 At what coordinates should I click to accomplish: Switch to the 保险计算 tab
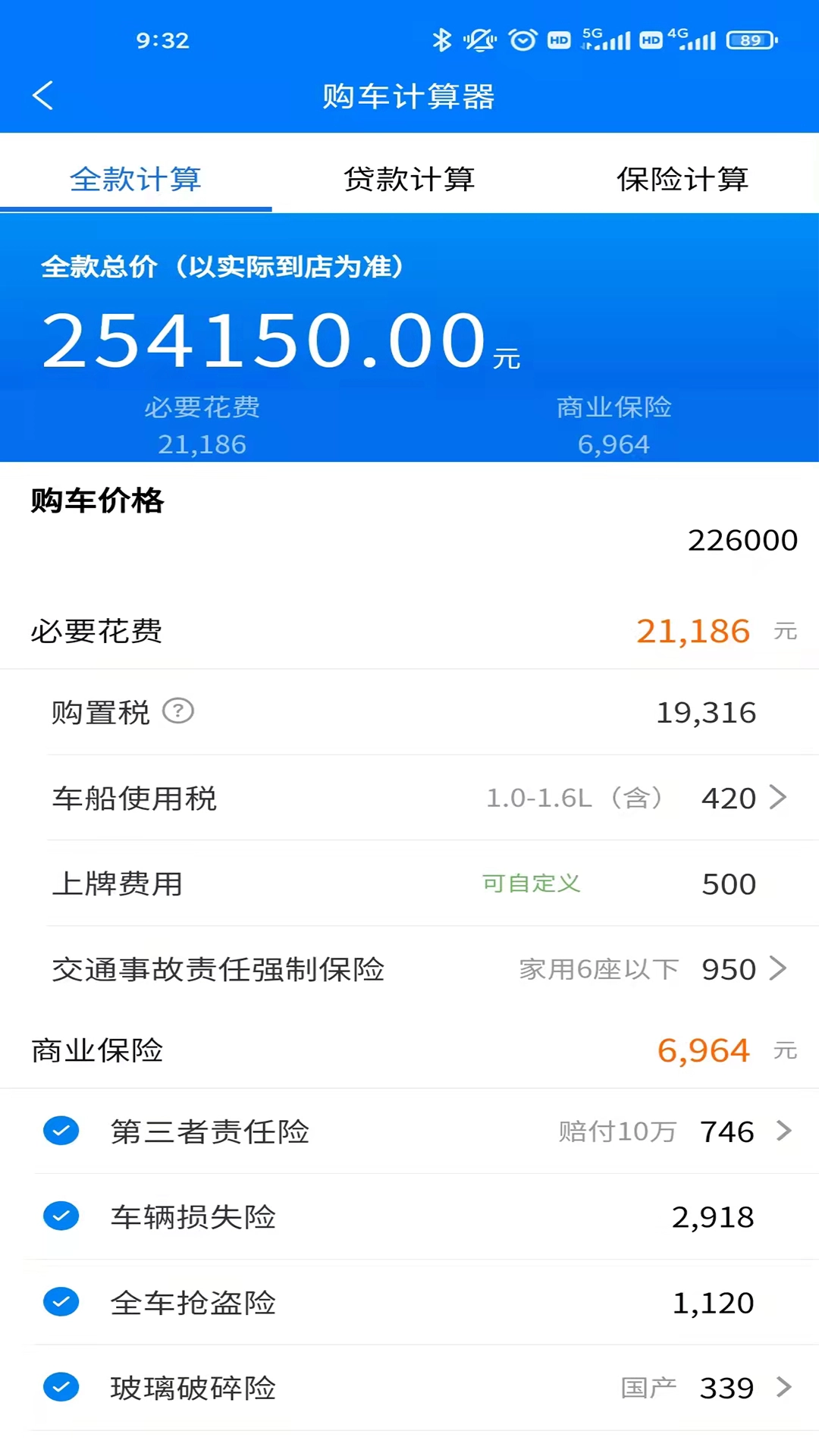tap(682, 180)
